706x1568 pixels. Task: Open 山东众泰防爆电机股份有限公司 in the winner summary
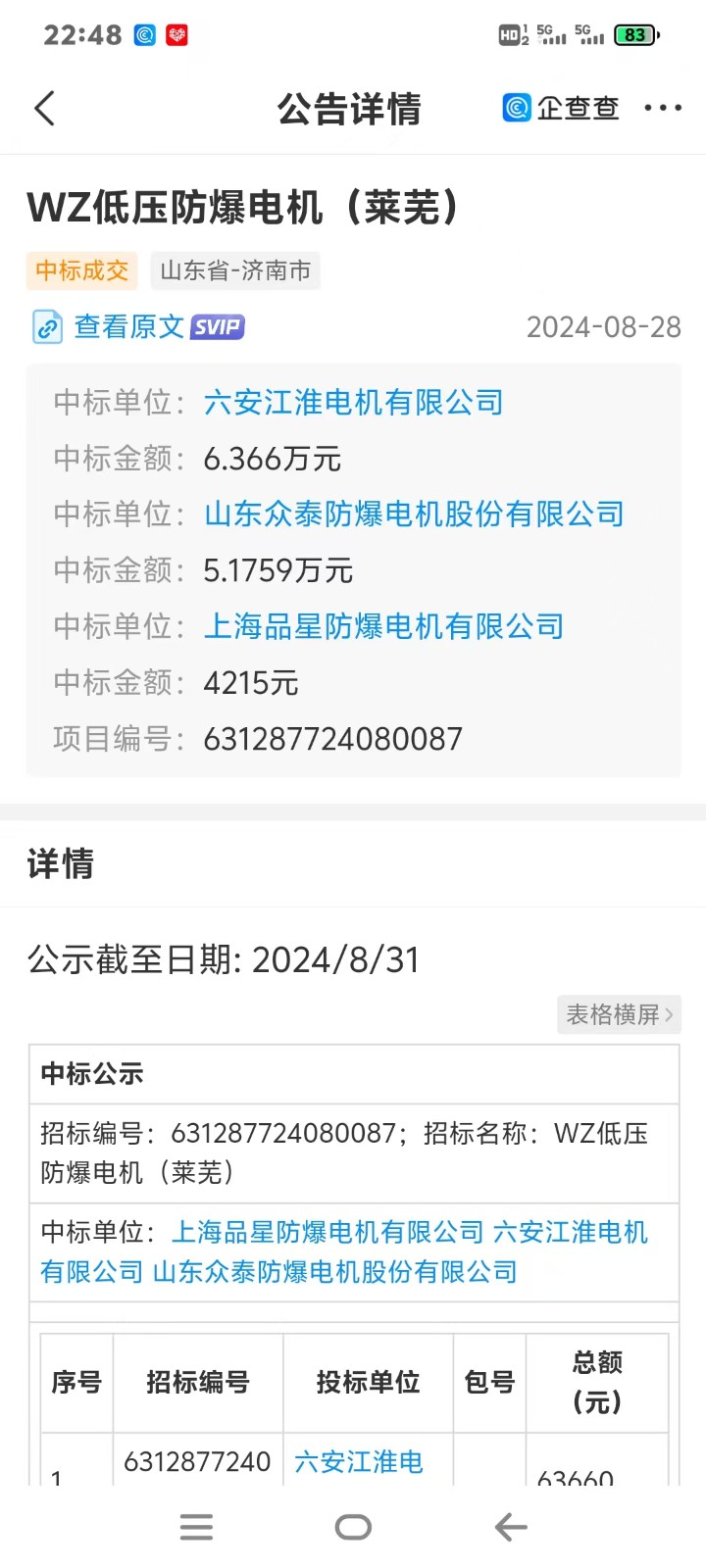[x=414, y=514]
